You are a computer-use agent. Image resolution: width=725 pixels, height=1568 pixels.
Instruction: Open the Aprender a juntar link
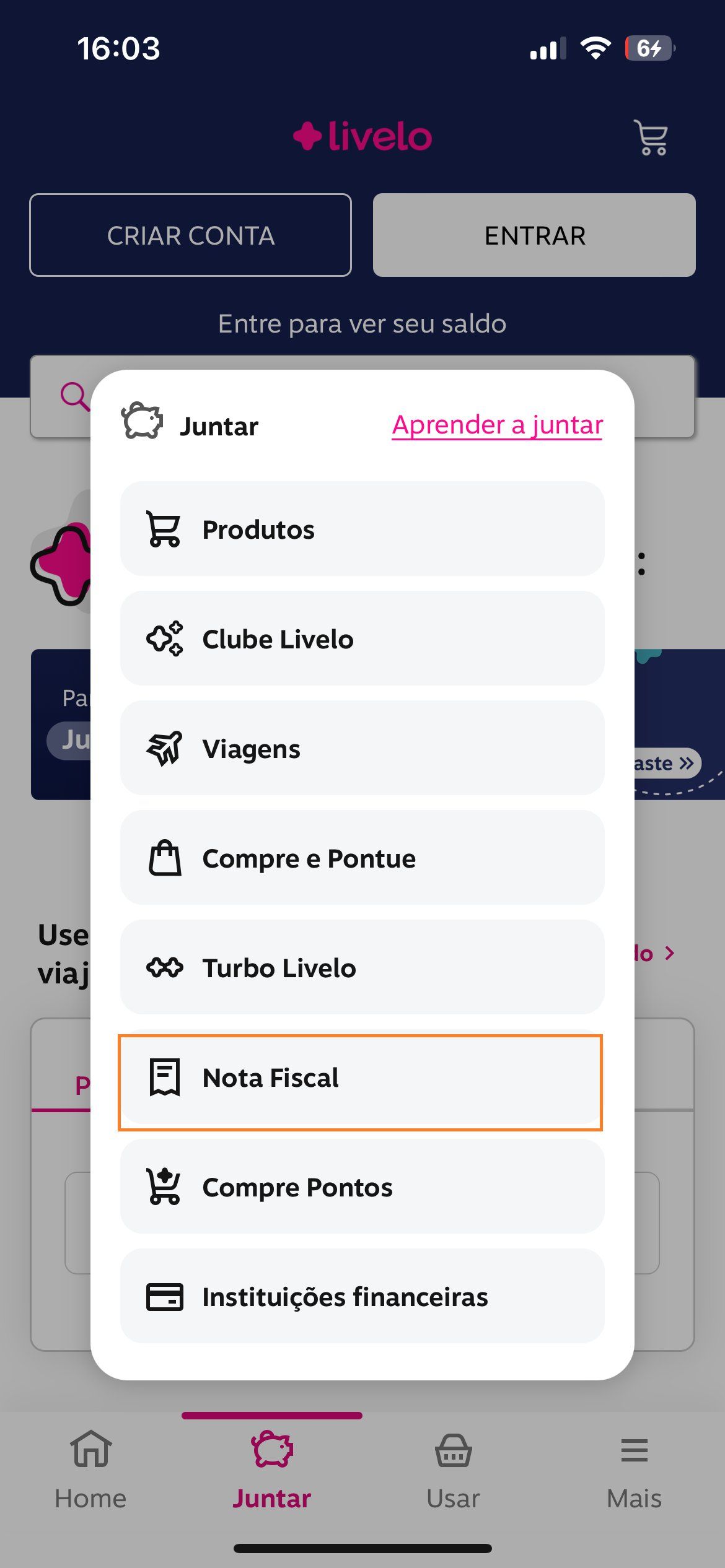(x=497, y=425)
